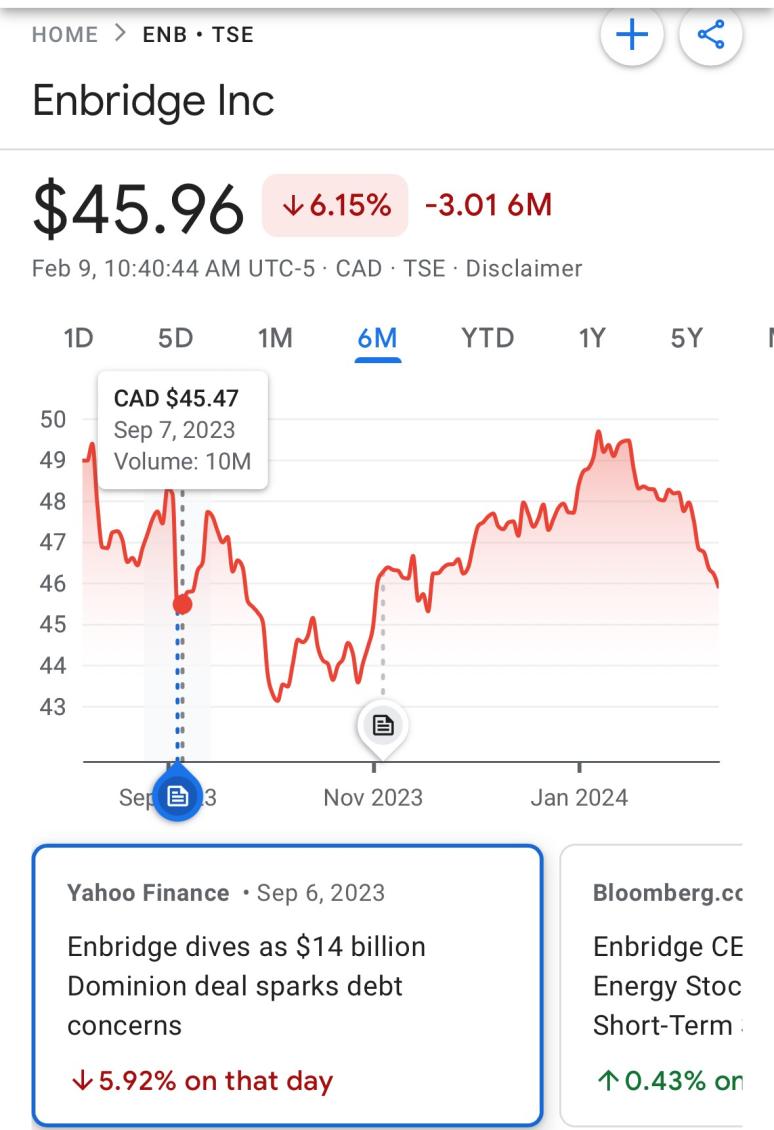The width and height of the screenshot is (774, 1130).
Task: Switch chart to 1D range
Action: point(78,338)
